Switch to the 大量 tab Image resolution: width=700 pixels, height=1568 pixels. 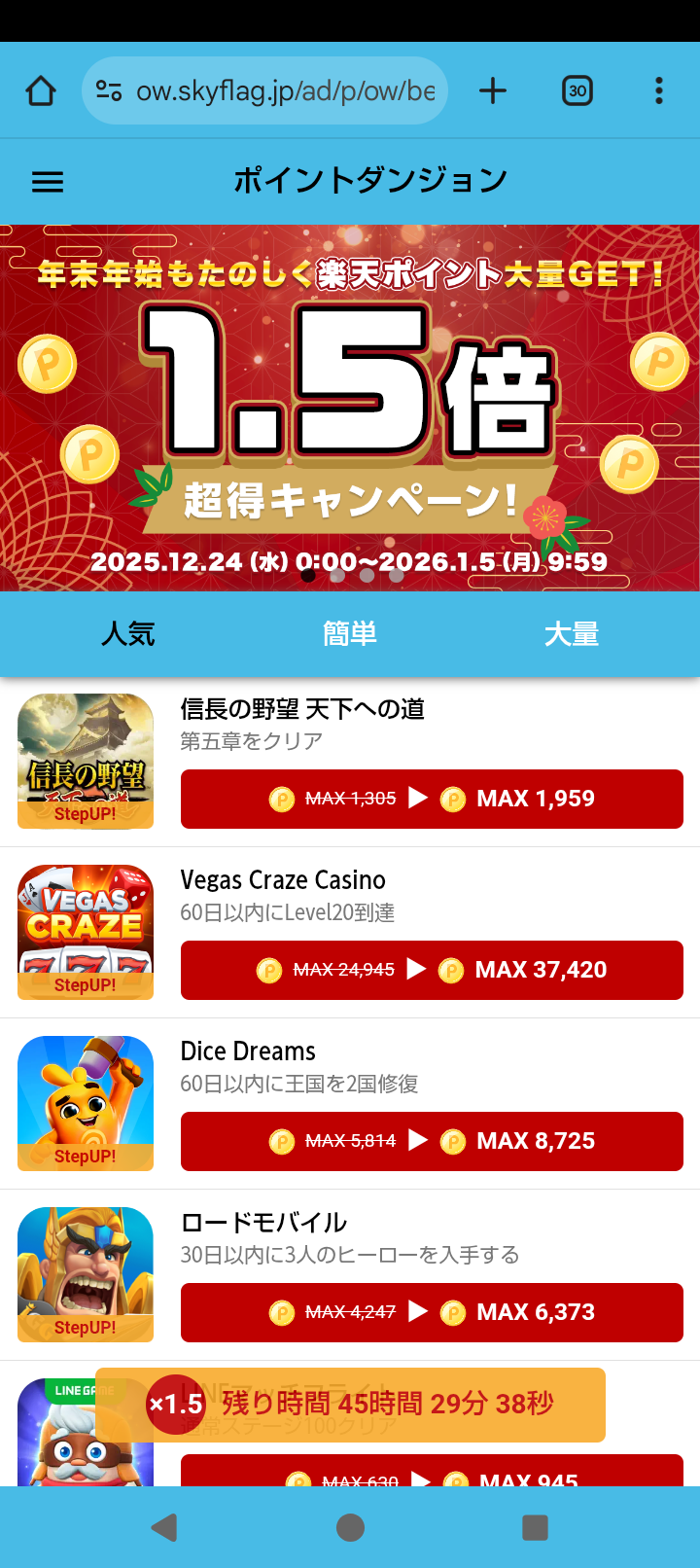tap(572, 634)
